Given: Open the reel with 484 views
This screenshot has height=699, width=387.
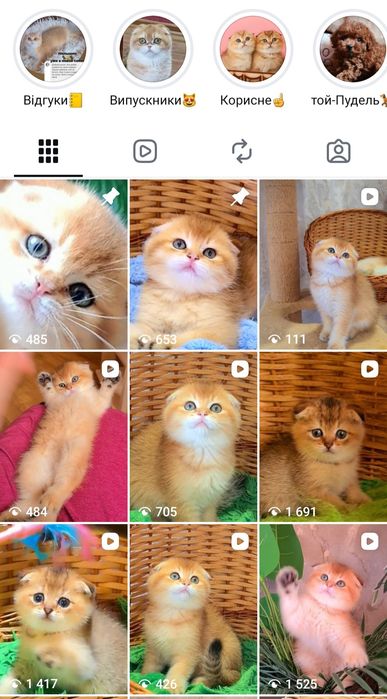Looking at the screenshot, I should pyautogui.click(x=63, y=437).
